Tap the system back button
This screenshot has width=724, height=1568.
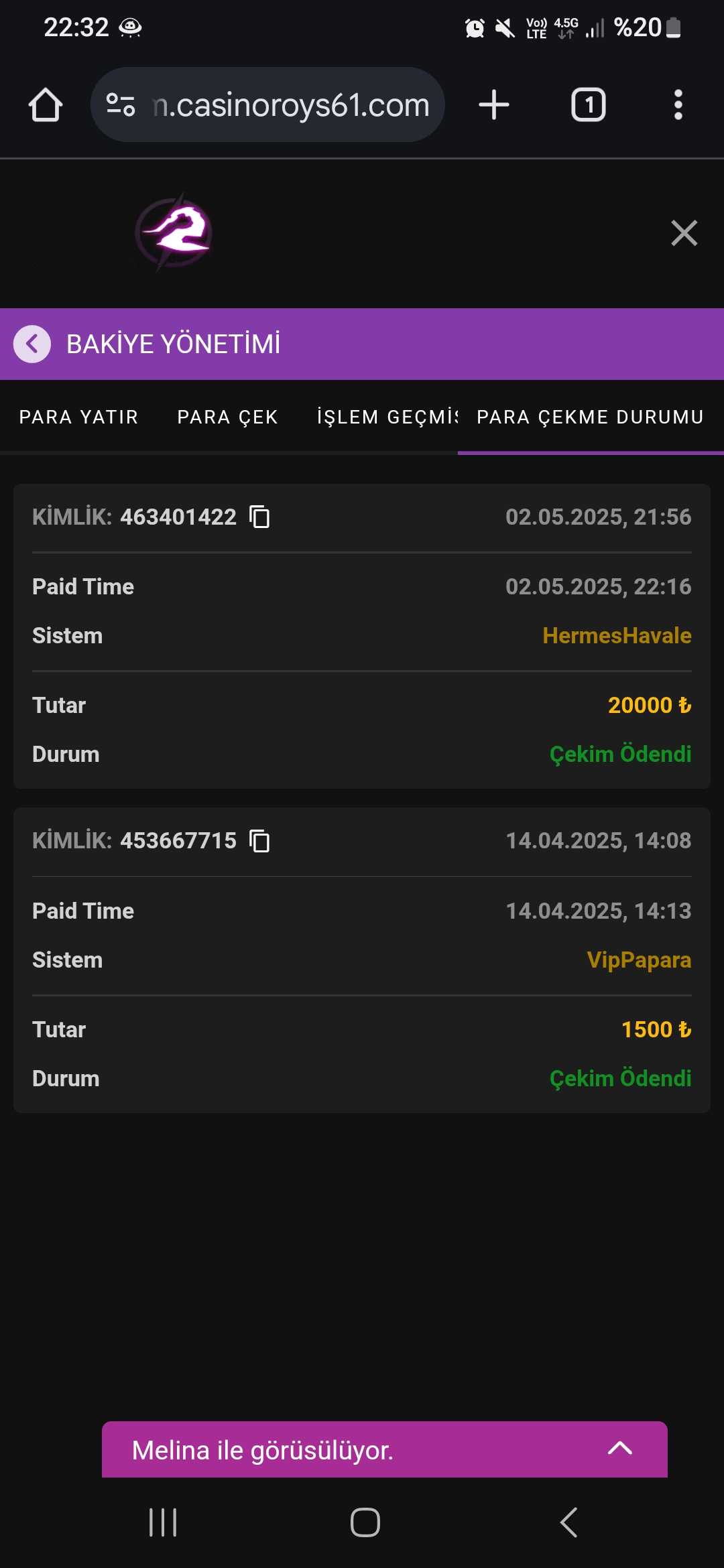[x=568, y=1522]
